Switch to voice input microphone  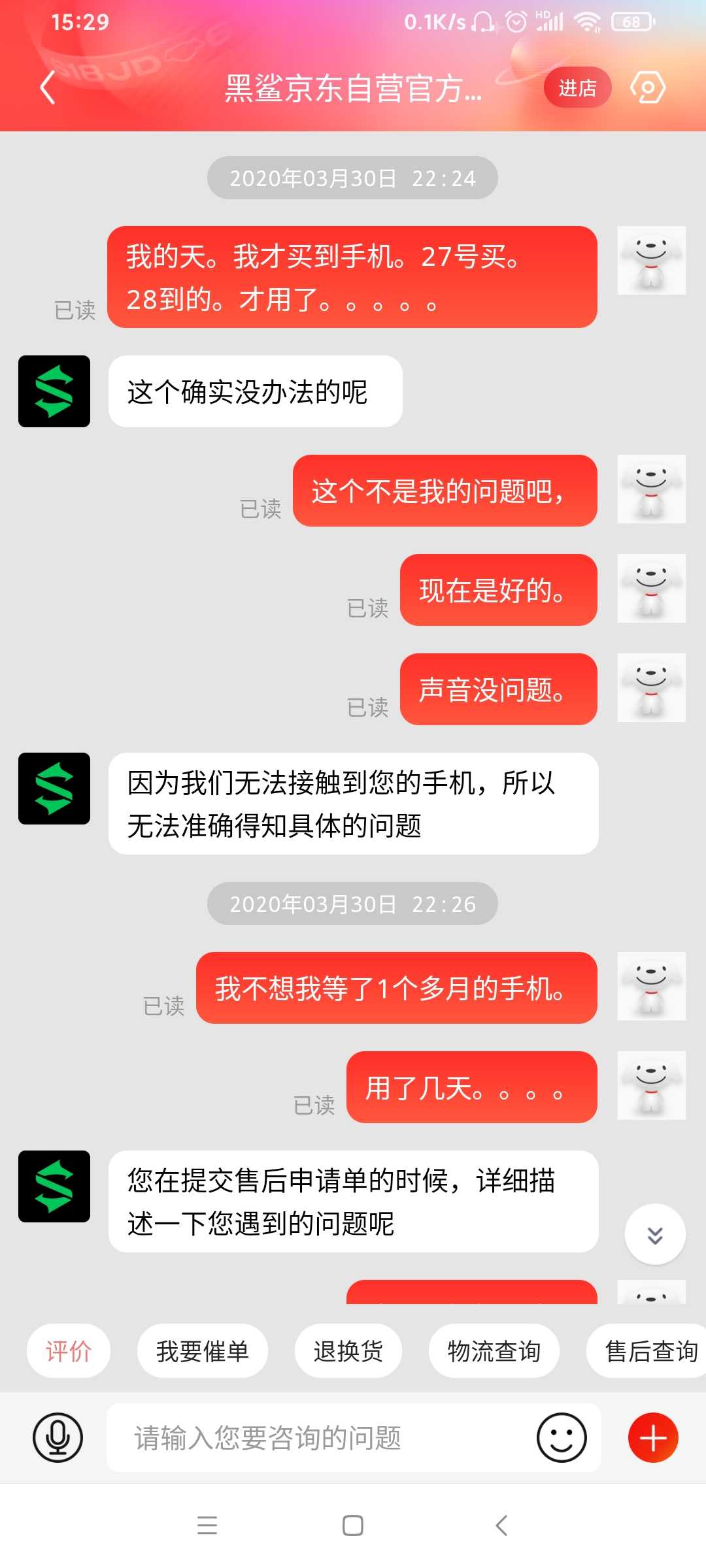click(x=58, y=1437)
